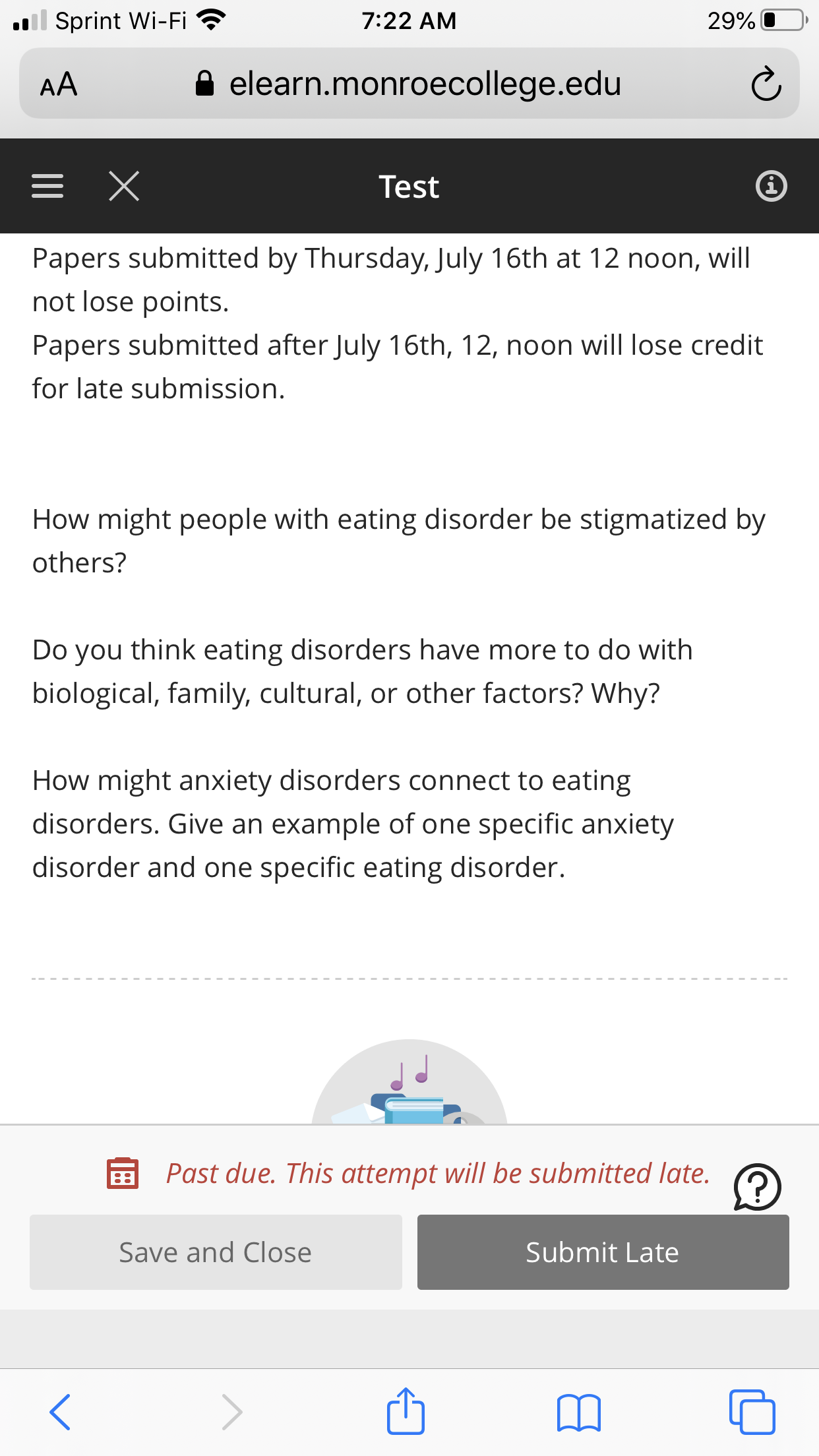Close the test with the X icon
The width and height of the screenshot is (819, 1456).
124,186
